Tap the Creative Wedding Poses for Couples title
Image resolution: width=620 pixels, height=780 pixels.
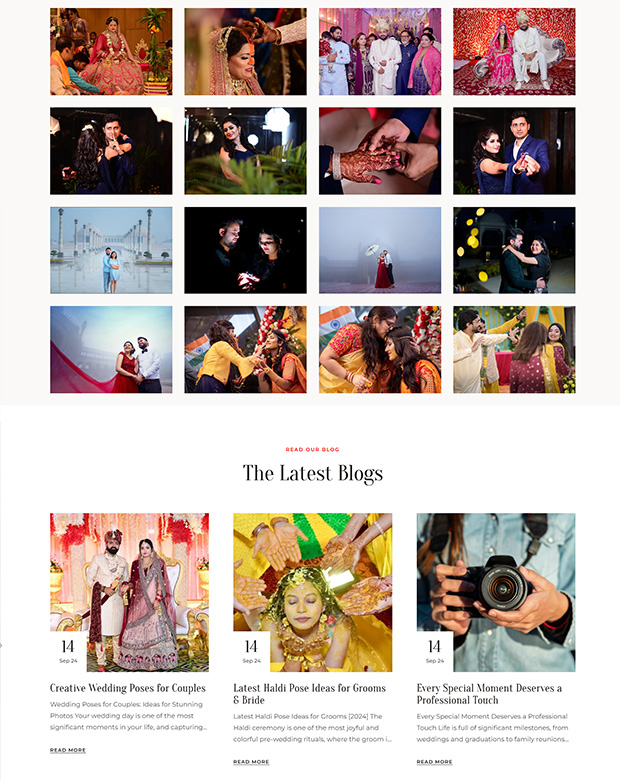128,688
